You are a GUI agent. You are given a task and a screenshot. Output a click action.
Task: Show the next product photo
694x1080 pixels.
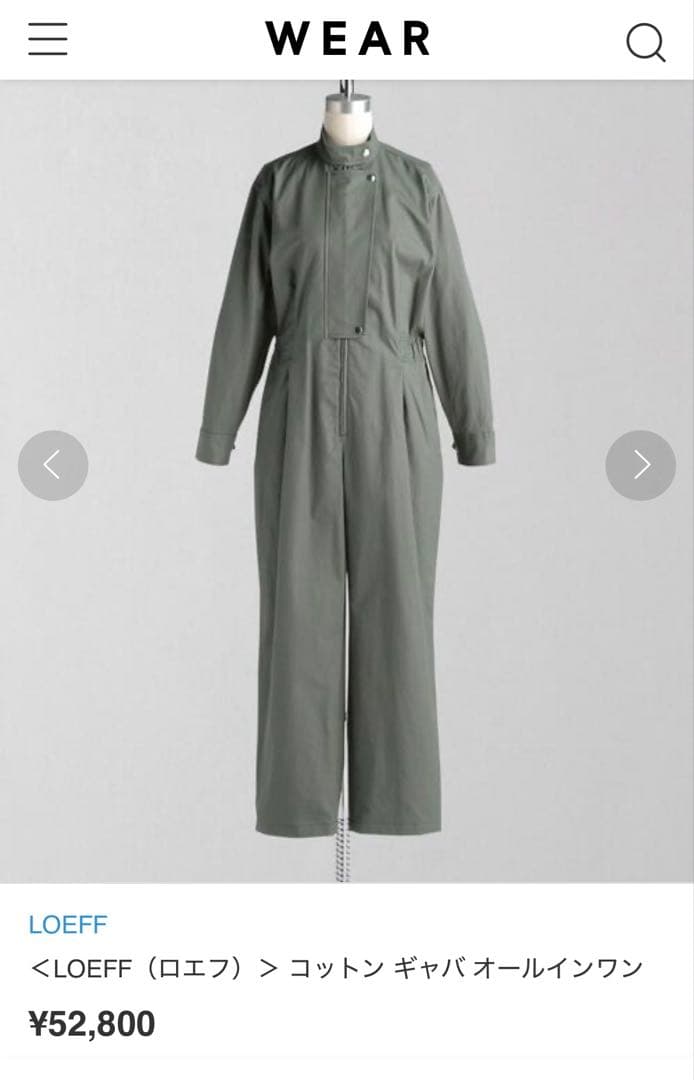point(641,465)
